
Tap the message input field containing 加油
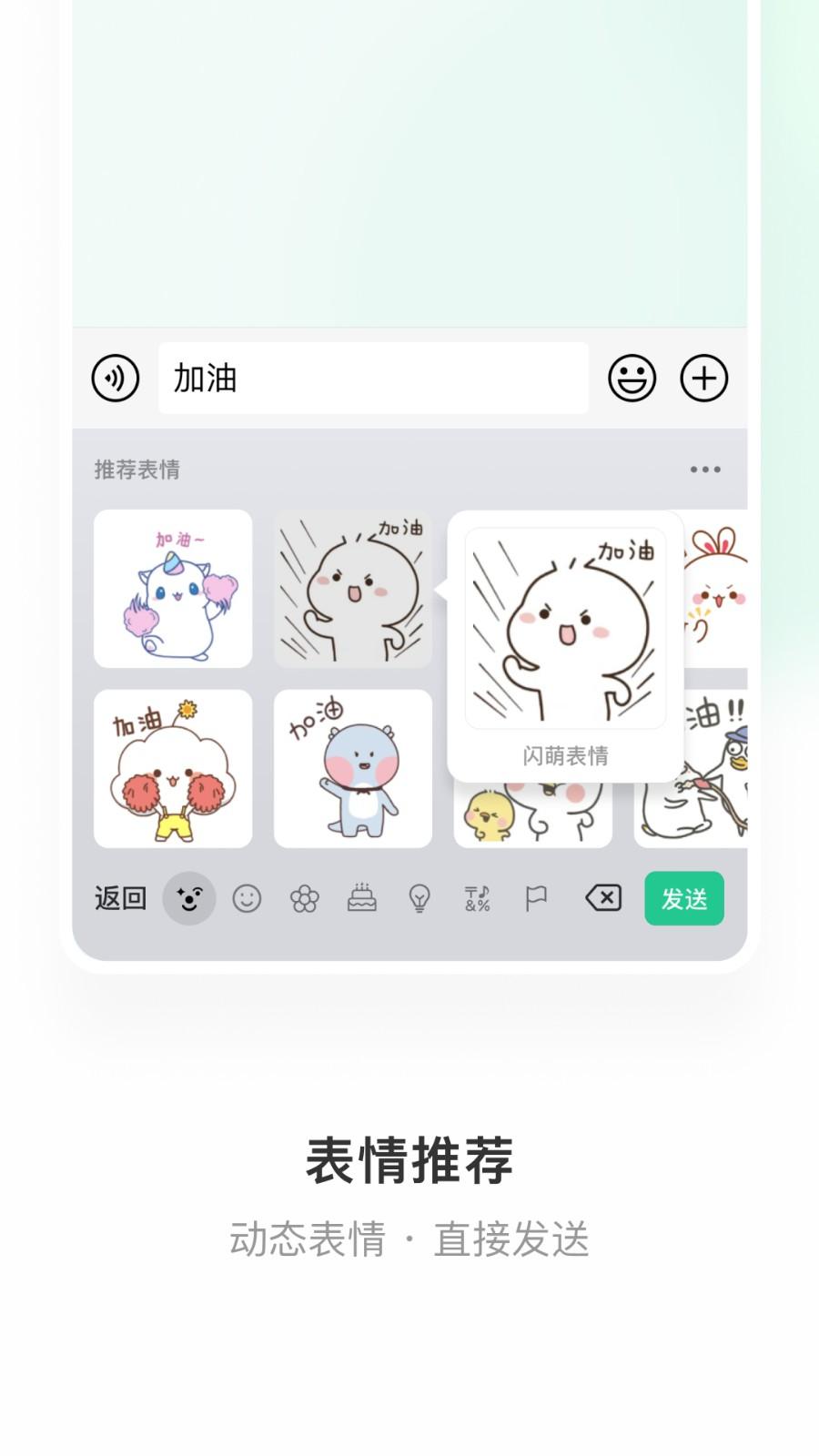click(373, 379)
